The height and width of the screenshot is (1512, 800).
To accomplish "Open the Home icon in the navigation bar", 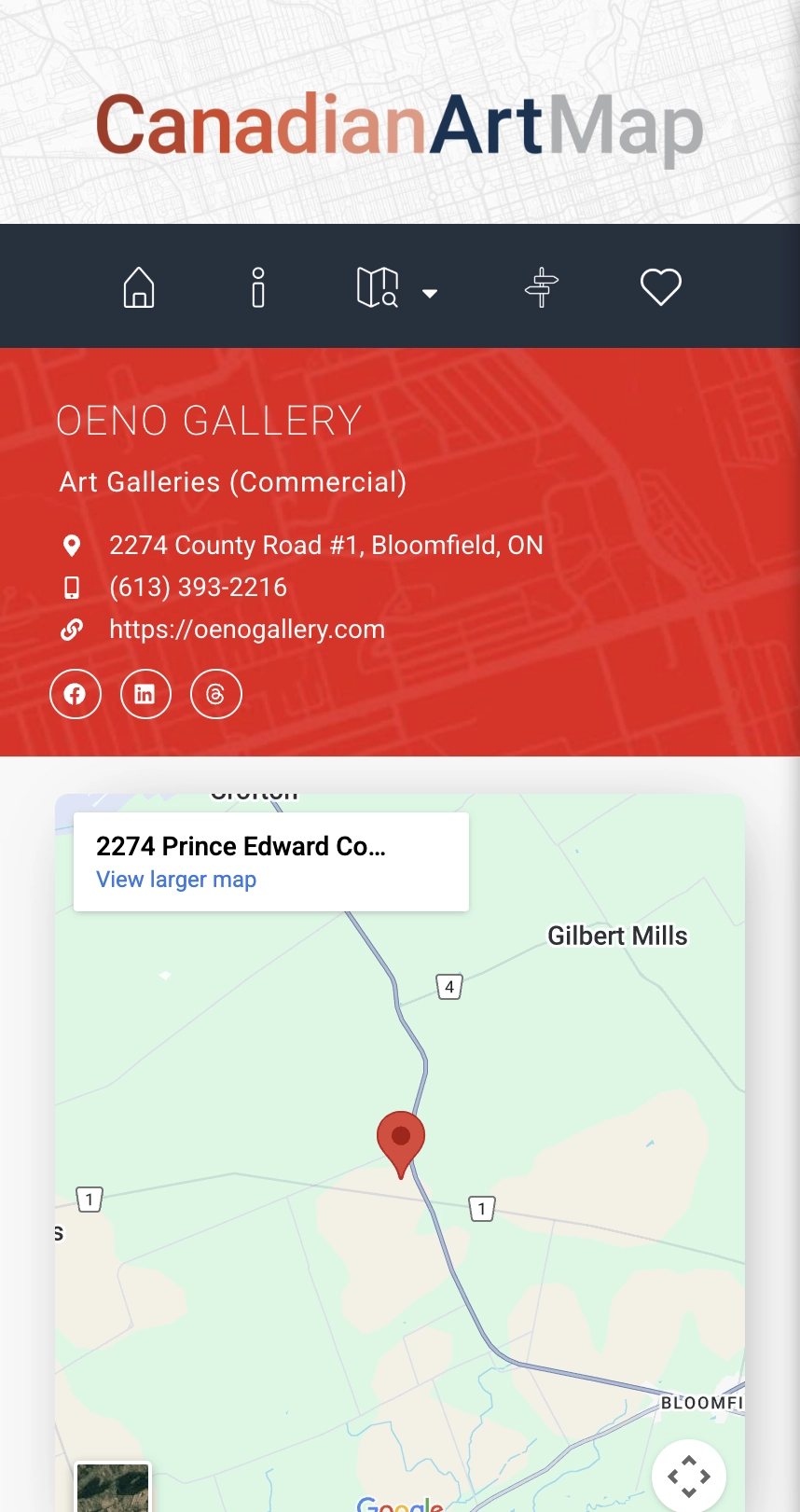I will coord(138,287).
